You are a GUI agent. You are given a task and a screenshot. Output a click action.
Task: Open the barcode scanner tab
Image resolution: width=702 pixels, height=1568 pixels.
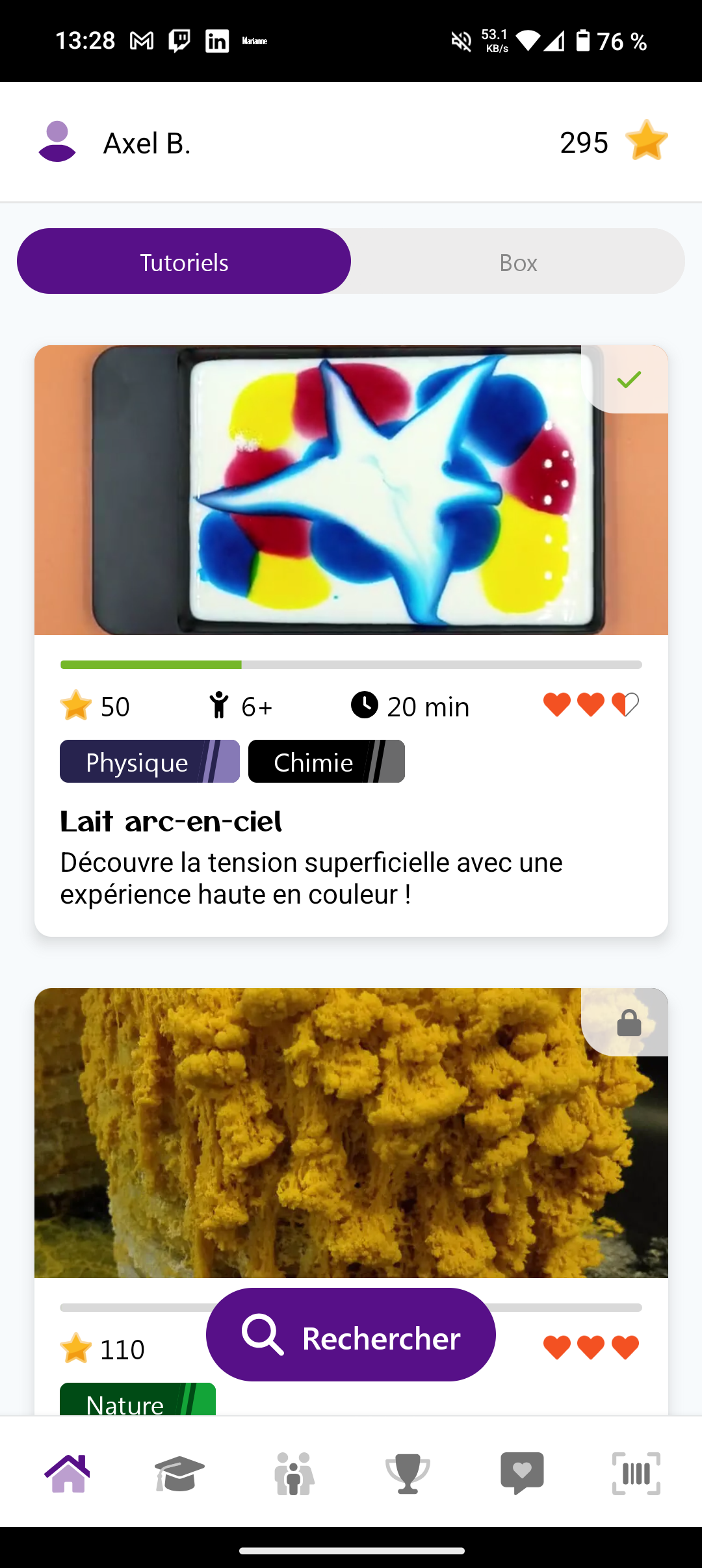pos(636,1473)
